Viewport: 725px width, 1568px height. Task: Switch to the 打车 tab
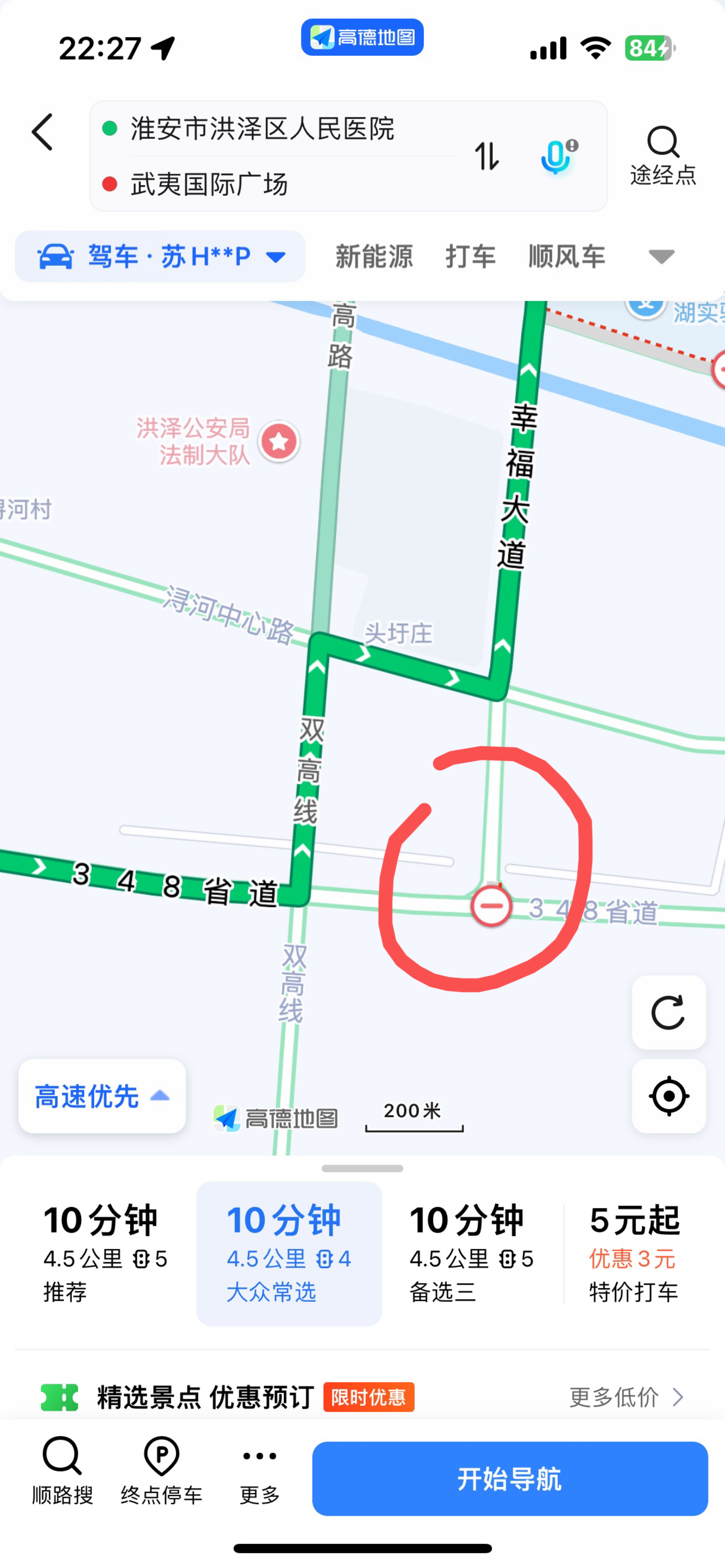tap(470, 256)
